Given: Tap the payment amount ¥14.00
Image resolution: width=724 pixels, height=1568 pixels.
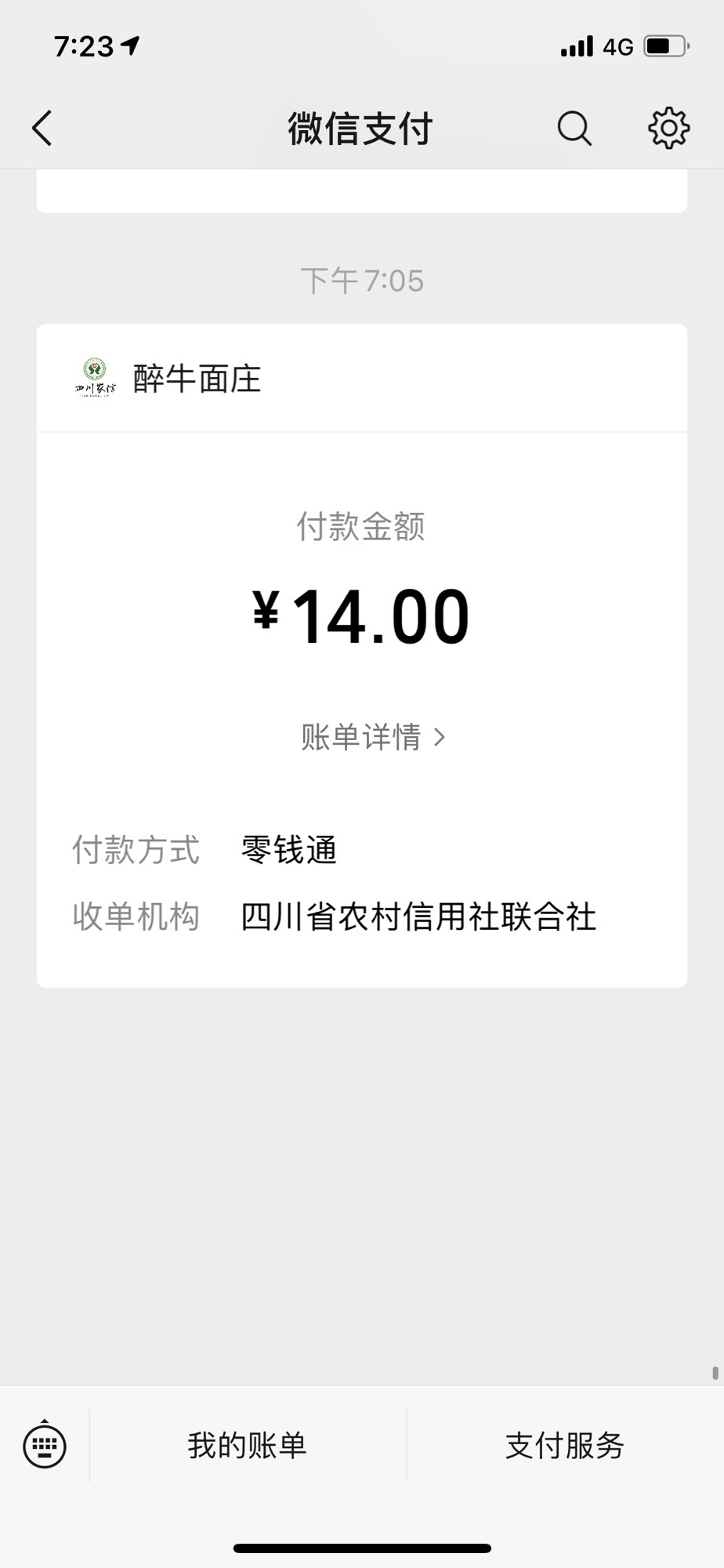Looking at the screenshot, I should (362, 615).
